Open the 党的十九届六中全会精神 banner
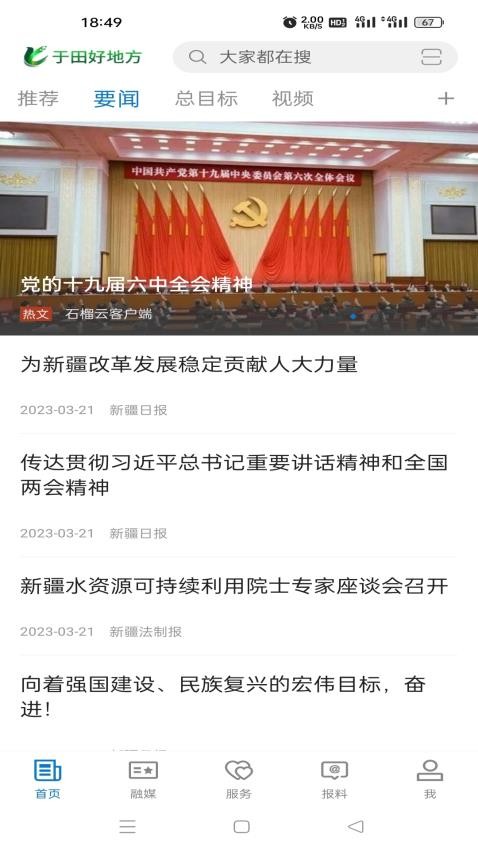This screenshot has height=850, width=478. 239,229
